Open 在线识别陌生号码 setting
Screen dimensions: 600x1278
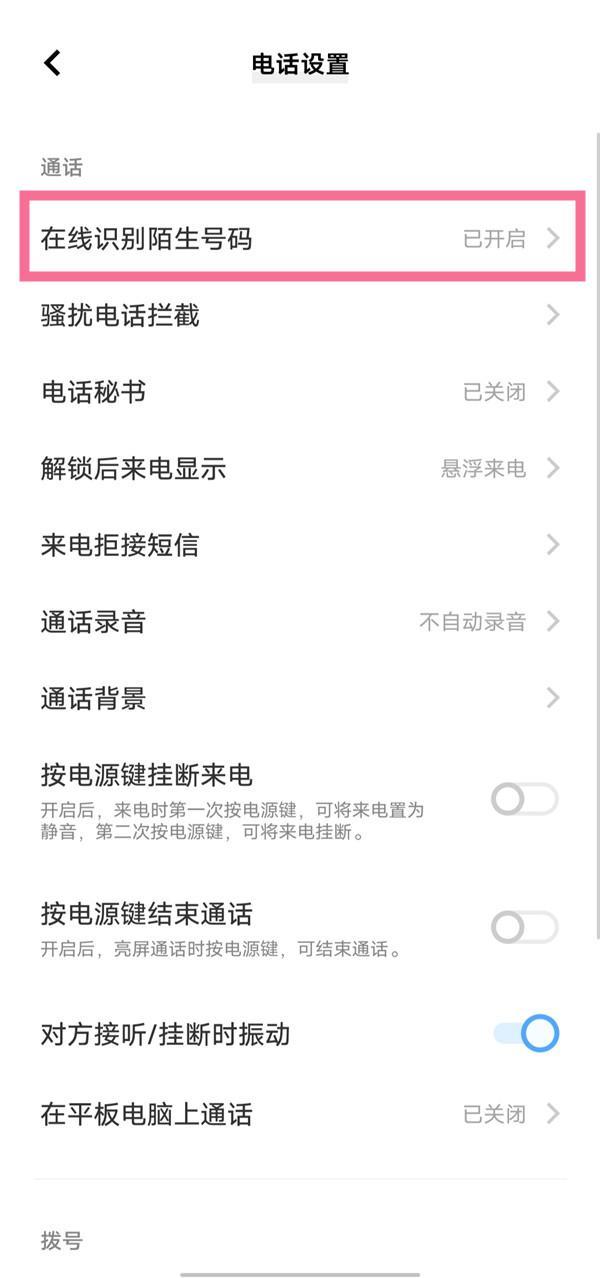coord(300,239)
